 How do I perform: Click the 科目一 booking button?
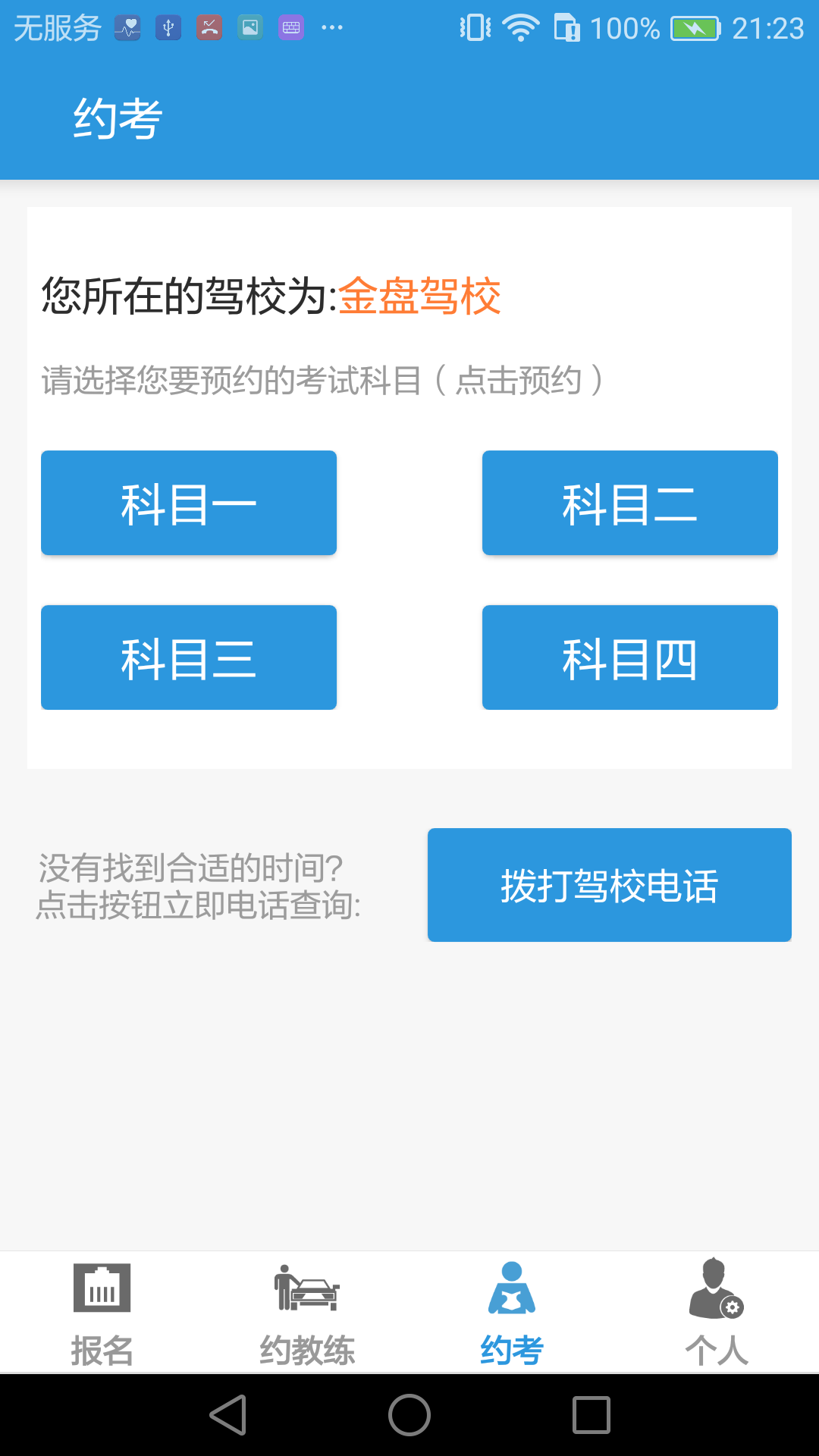[x=188, y=502]
